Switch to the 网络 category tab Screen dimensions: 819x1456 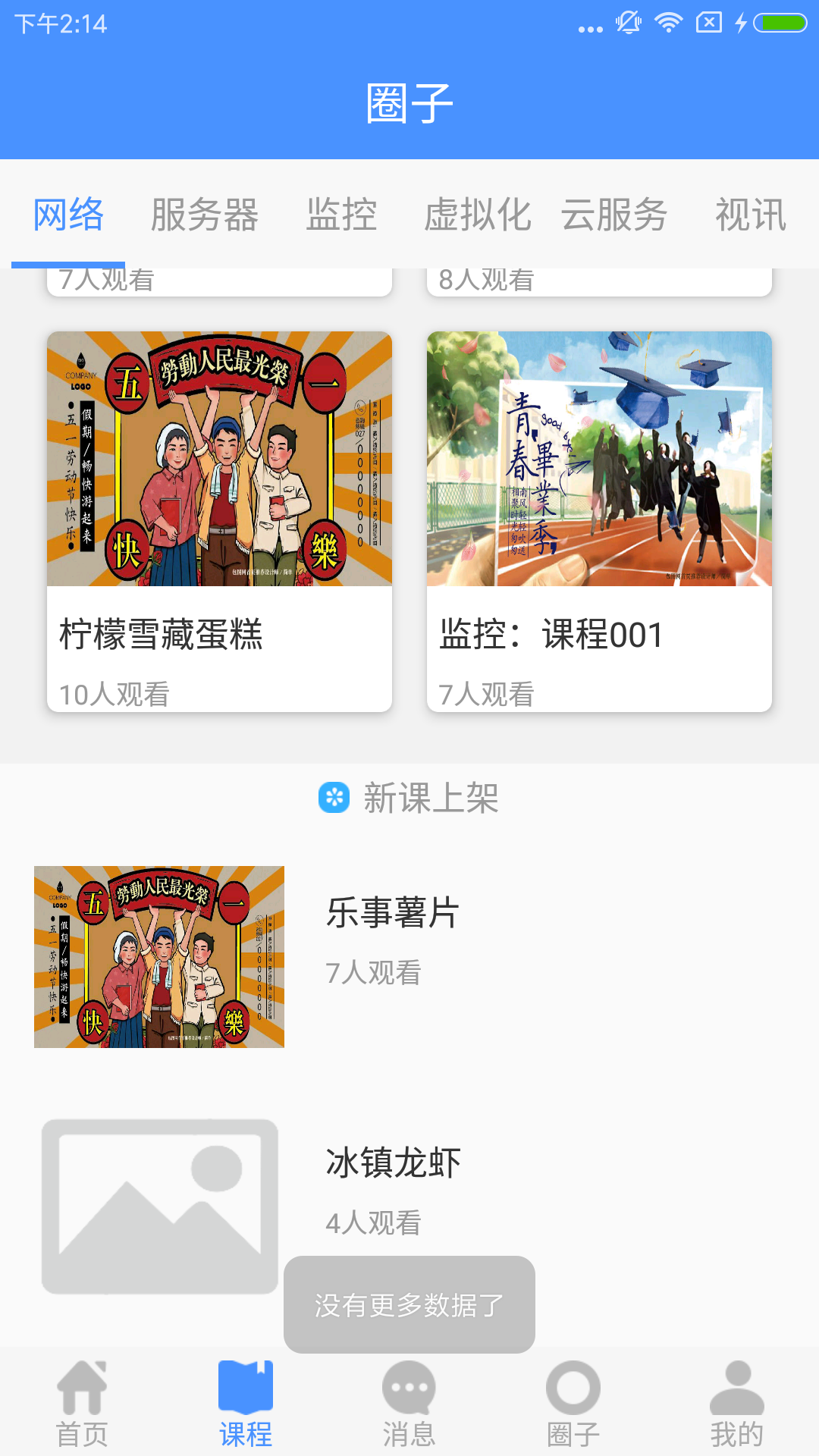tap(68, 215)
